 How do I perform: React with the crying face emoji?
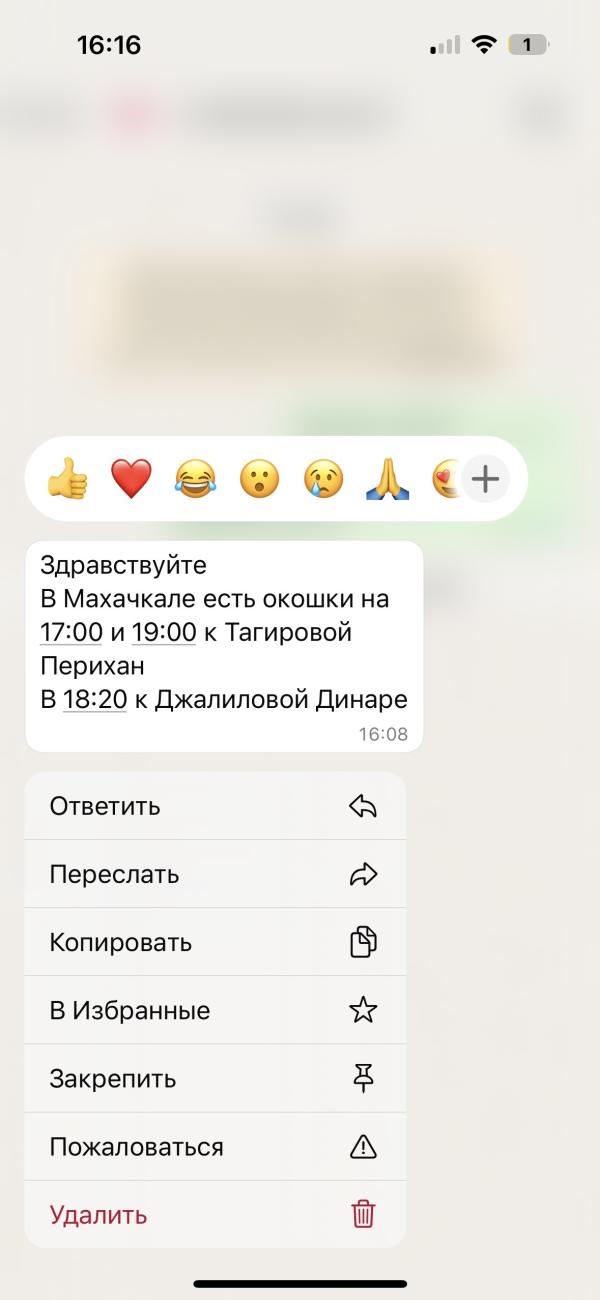coord(322,479)
